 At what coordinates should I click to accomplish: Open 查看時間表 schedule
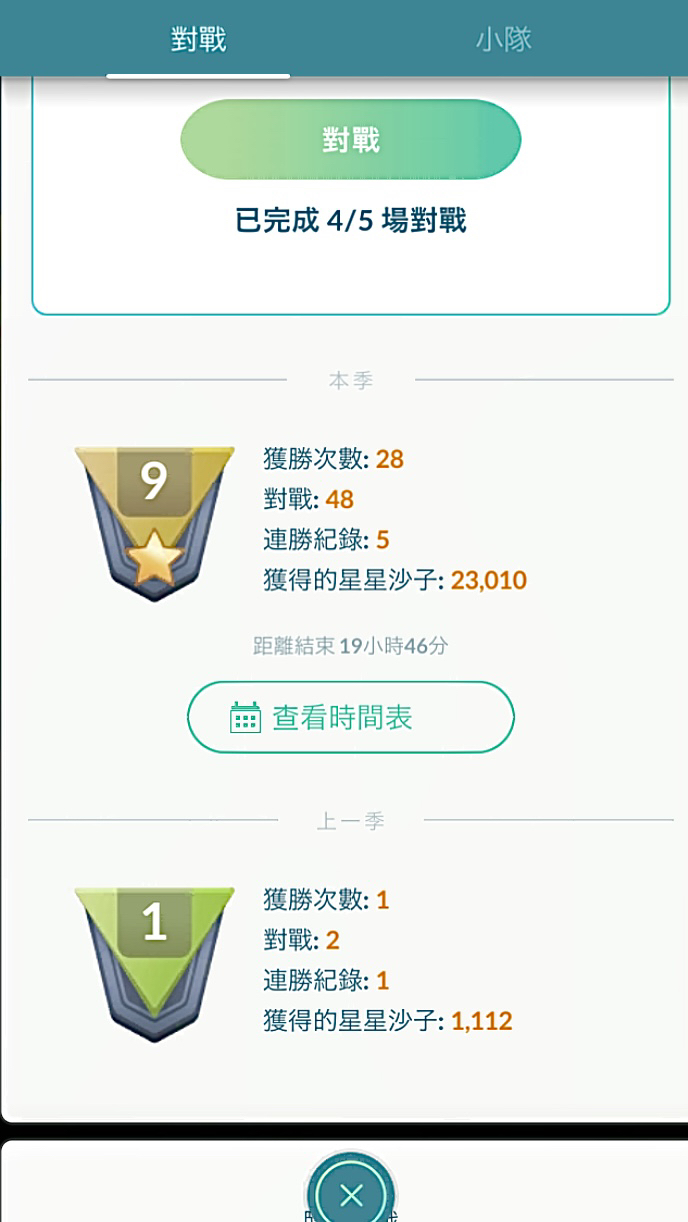pyautogui.click(x=350, y=717)
